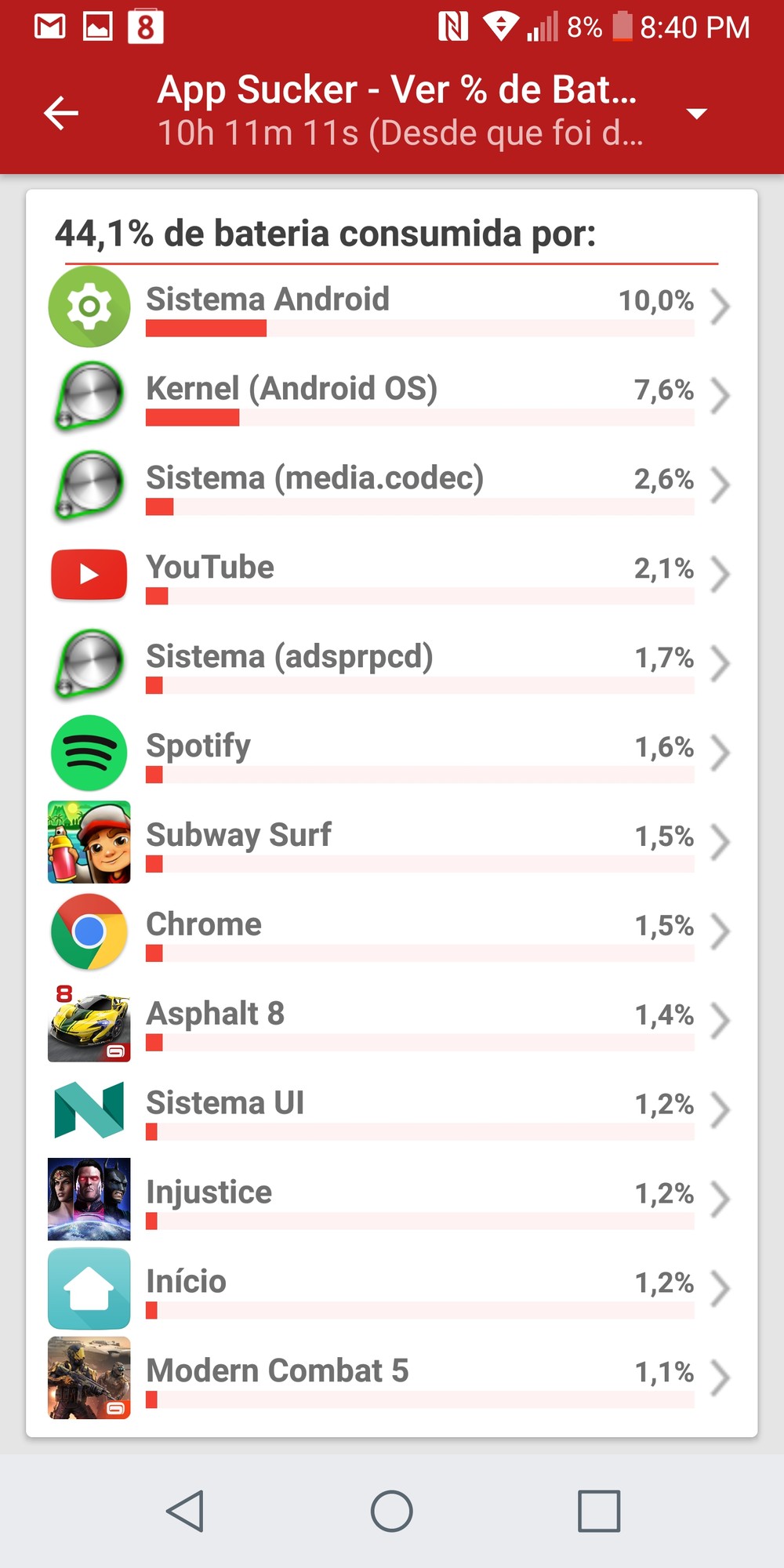784x1568 pixels.
Task: View Asphalt 8 battery details
Action: point(392,1022)
